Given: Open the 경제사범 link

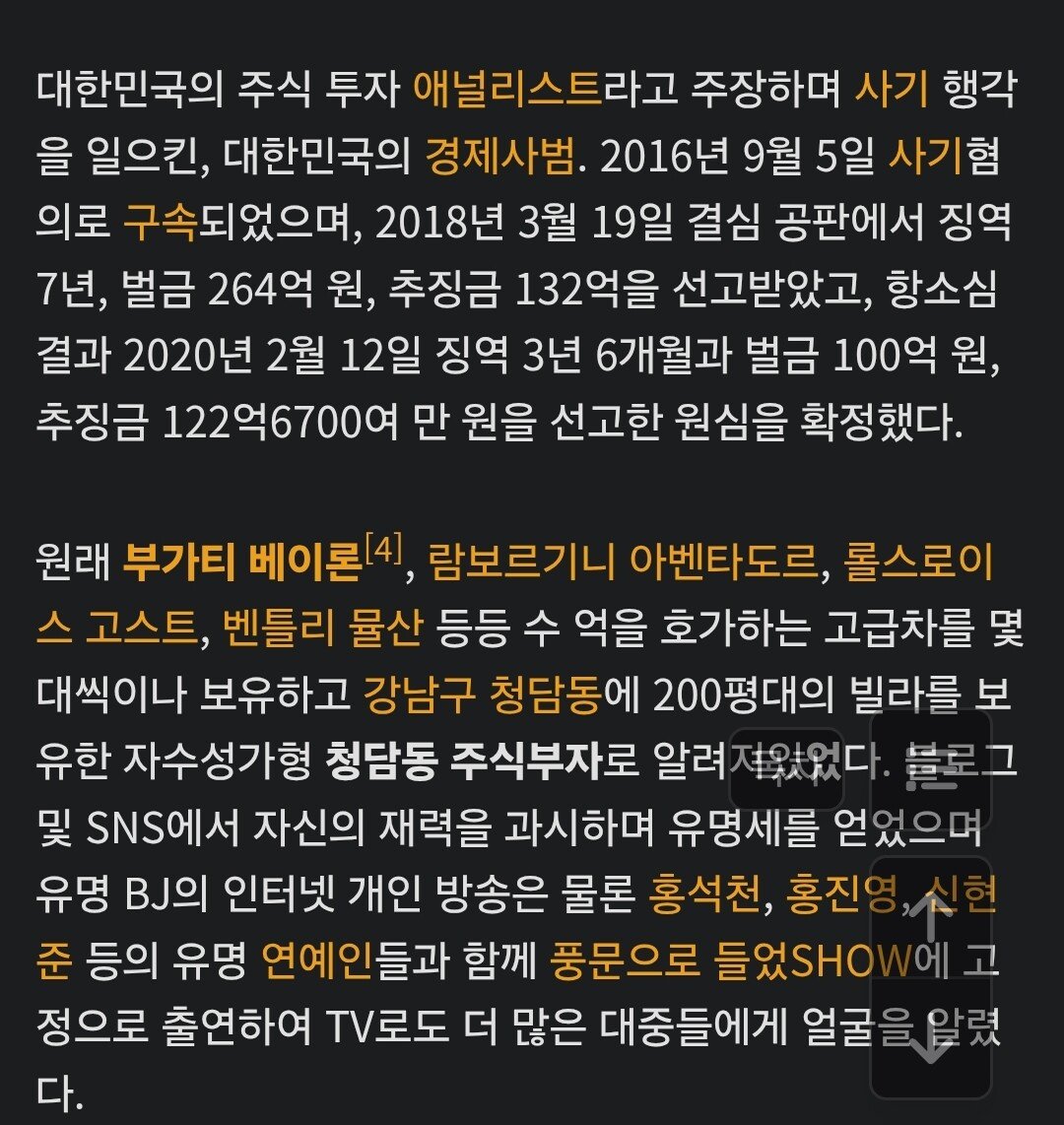Looking at the screenshot, I should [499, 158].
